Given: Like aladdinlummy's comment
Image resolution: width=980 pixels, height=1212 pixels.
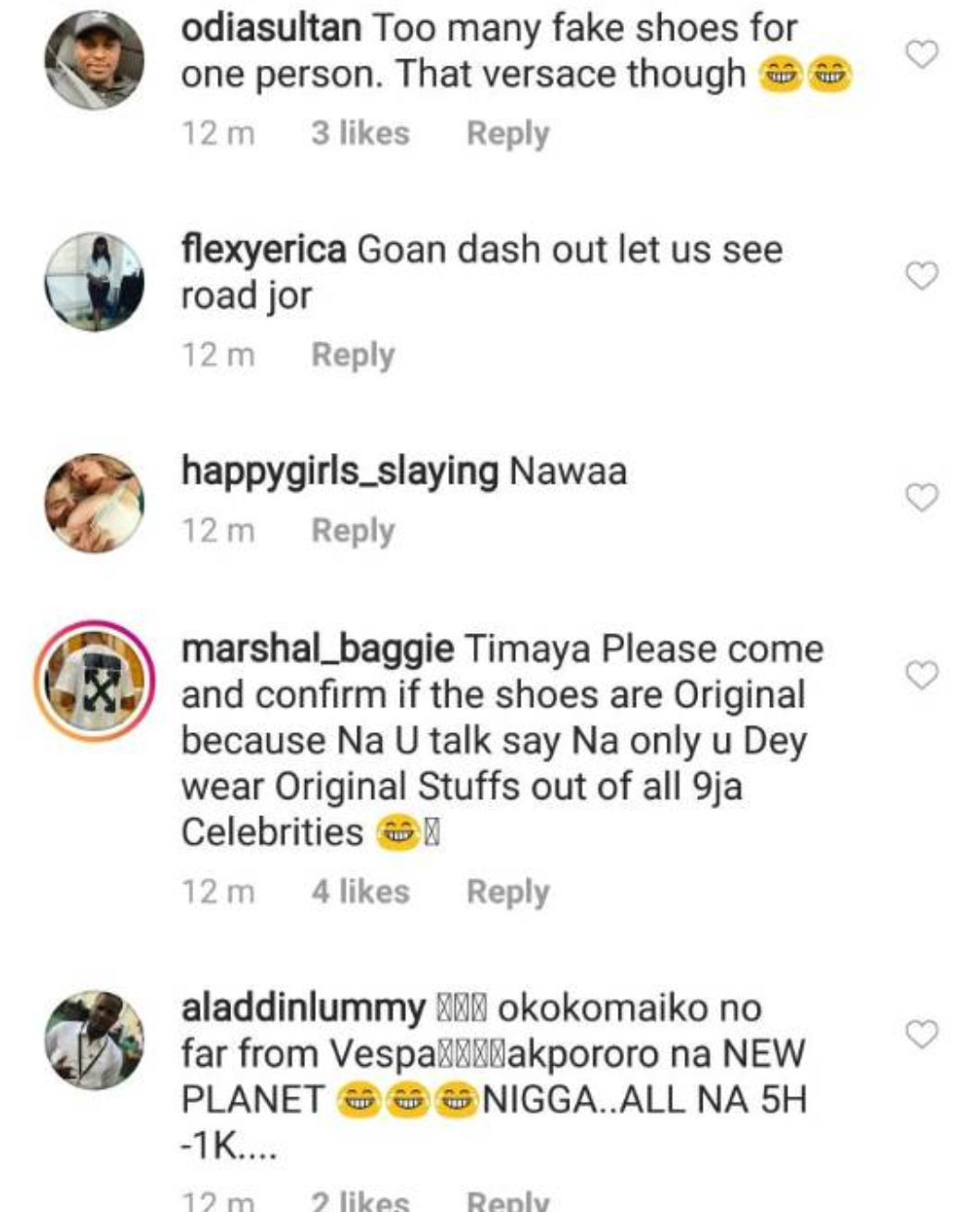Looking at the screenshot, I should click(922, 1034).
